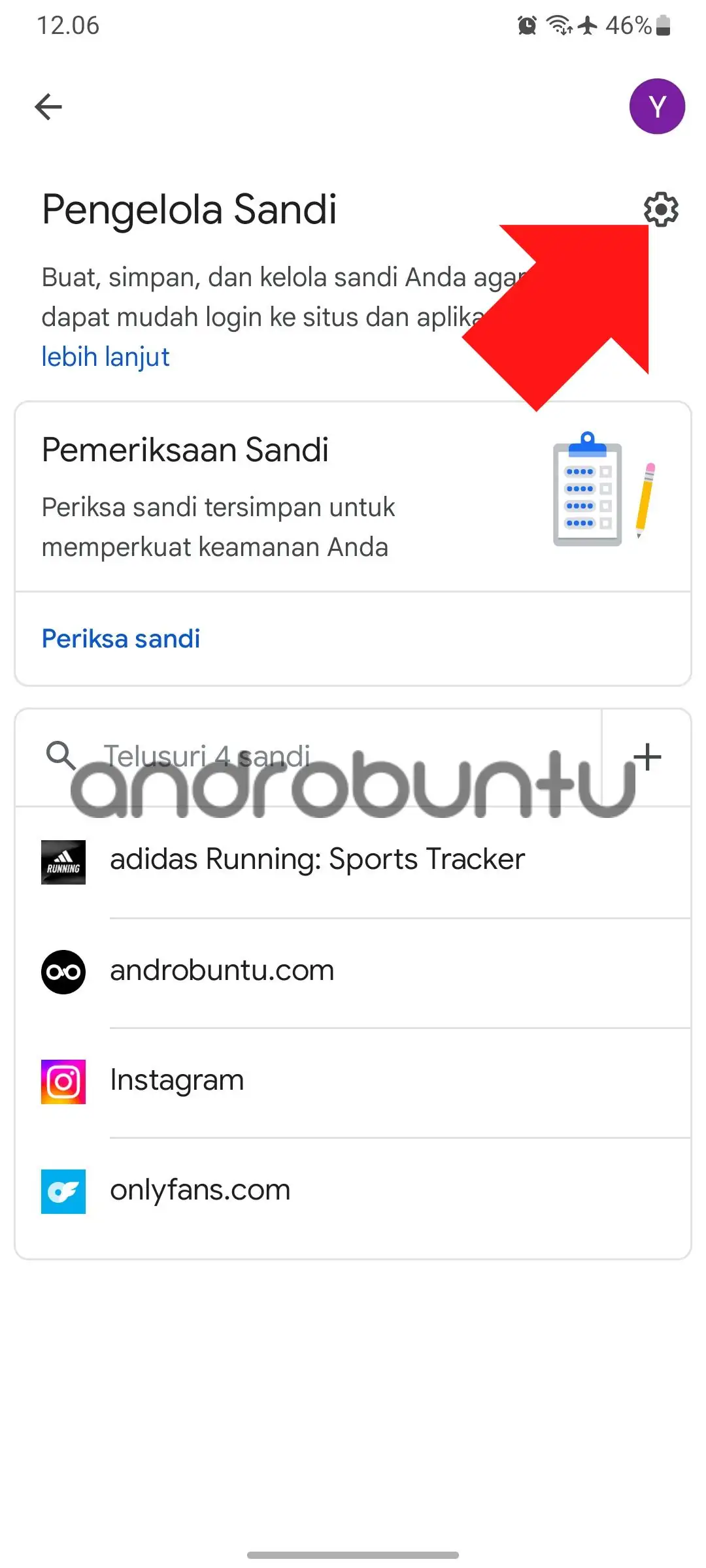The image size is (706, 1568).
Task: Start password checkup via Periksa sandi
Action: pos(120,638)
